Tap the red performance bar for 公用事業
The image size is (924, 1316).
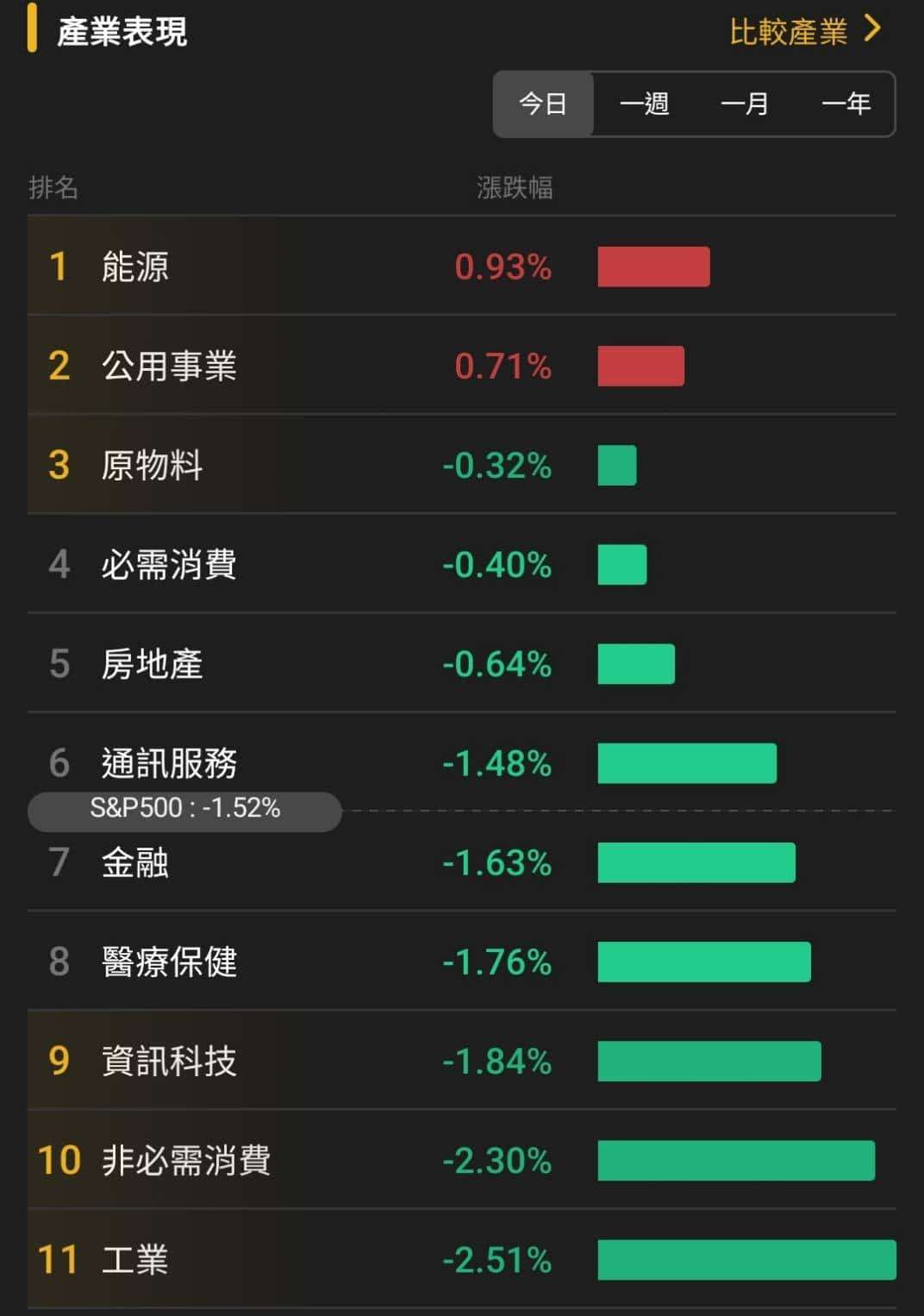click(x=641, y=366)
